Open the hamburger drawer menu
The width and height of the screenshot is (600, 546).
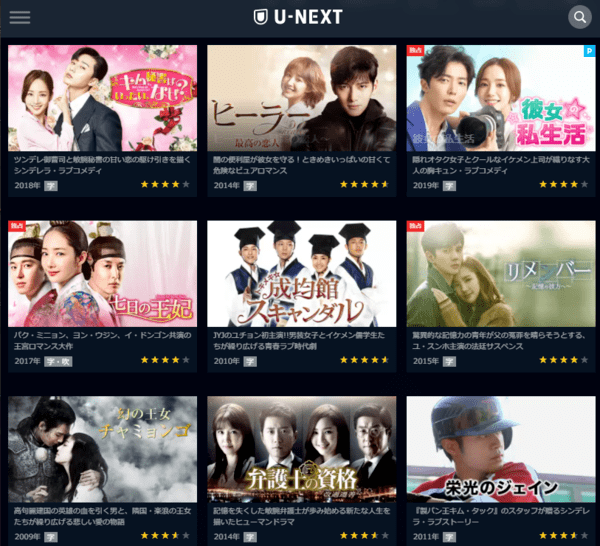(19, 17)
